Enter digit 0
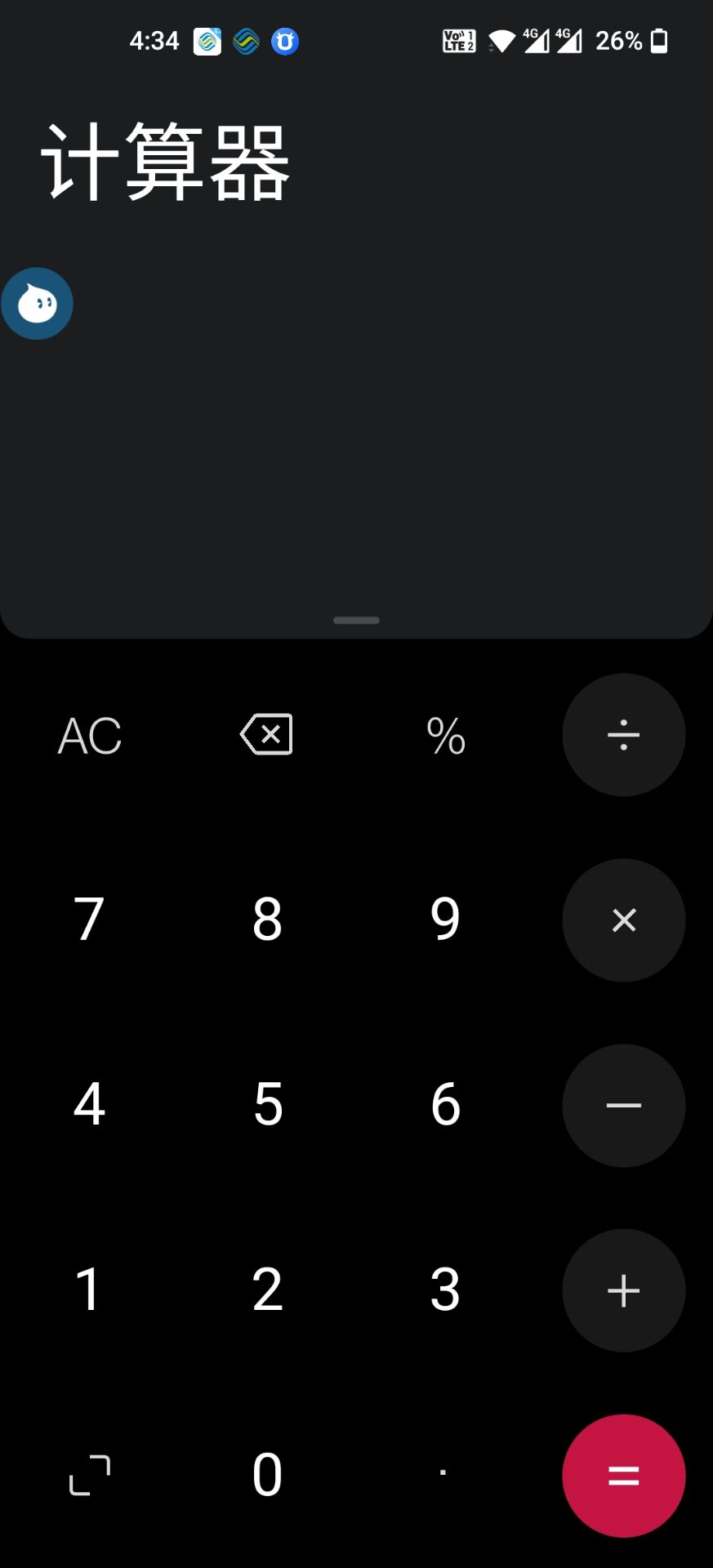Screen dimensions: 713x1568 267,1476
